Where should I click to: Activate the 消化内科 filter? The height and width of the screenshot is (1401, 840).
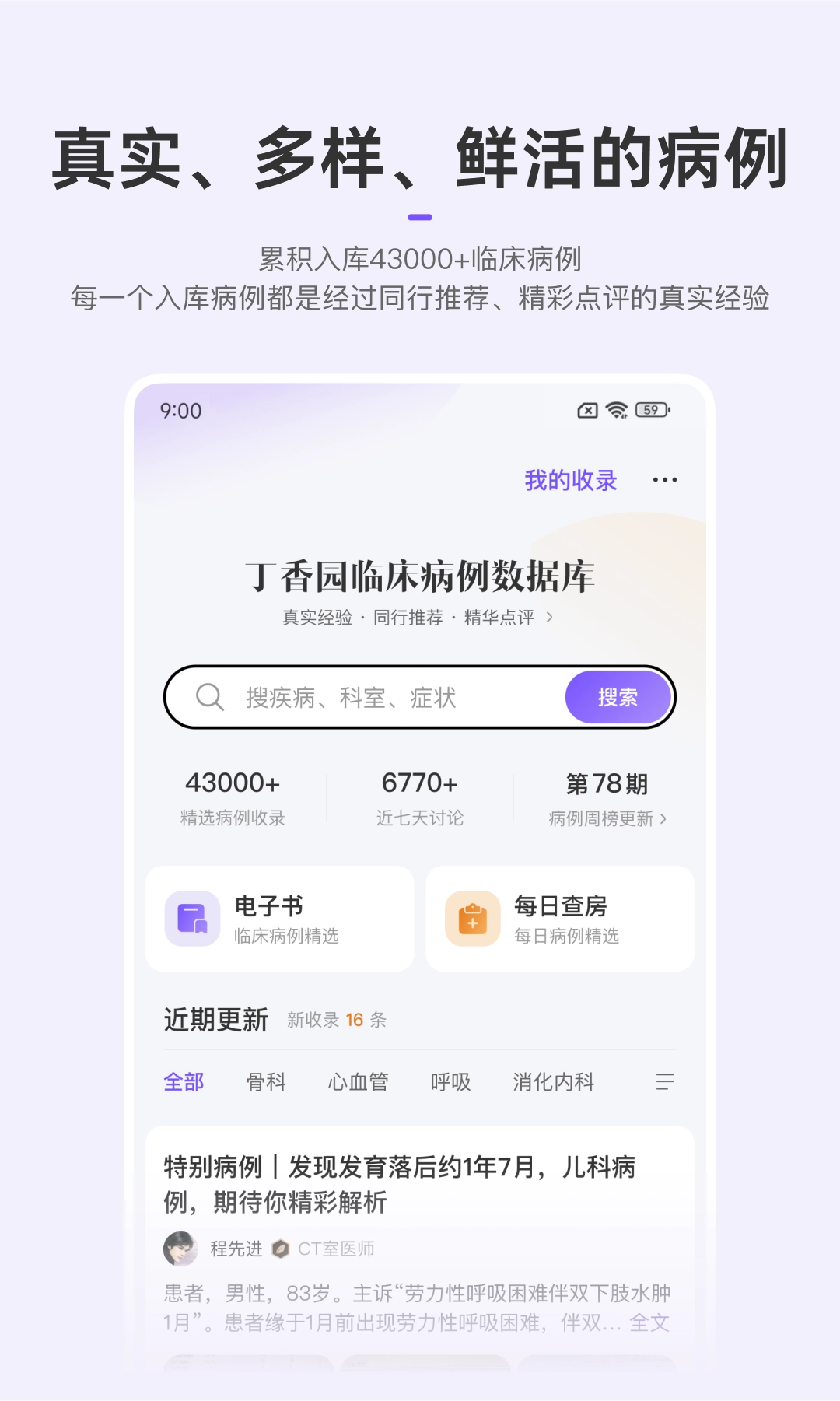point(551,1081)
